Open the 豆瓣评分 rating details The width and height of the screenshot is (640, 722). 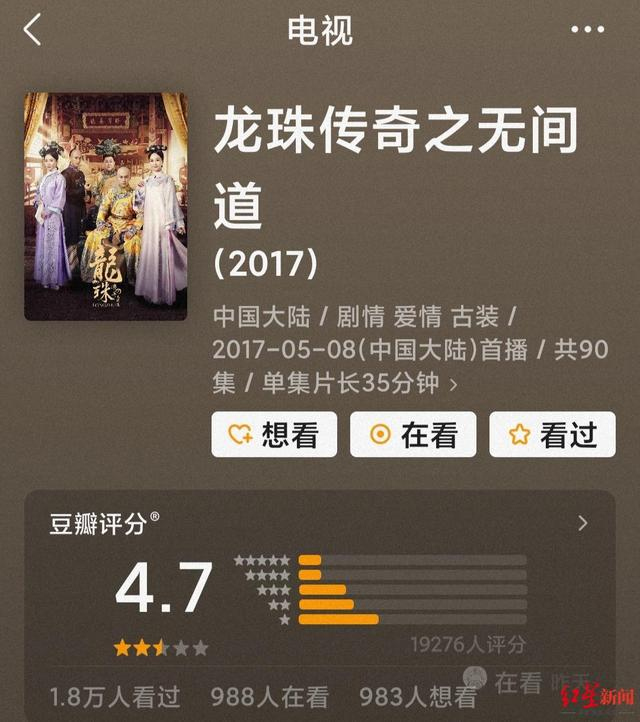tap(583, 523)
